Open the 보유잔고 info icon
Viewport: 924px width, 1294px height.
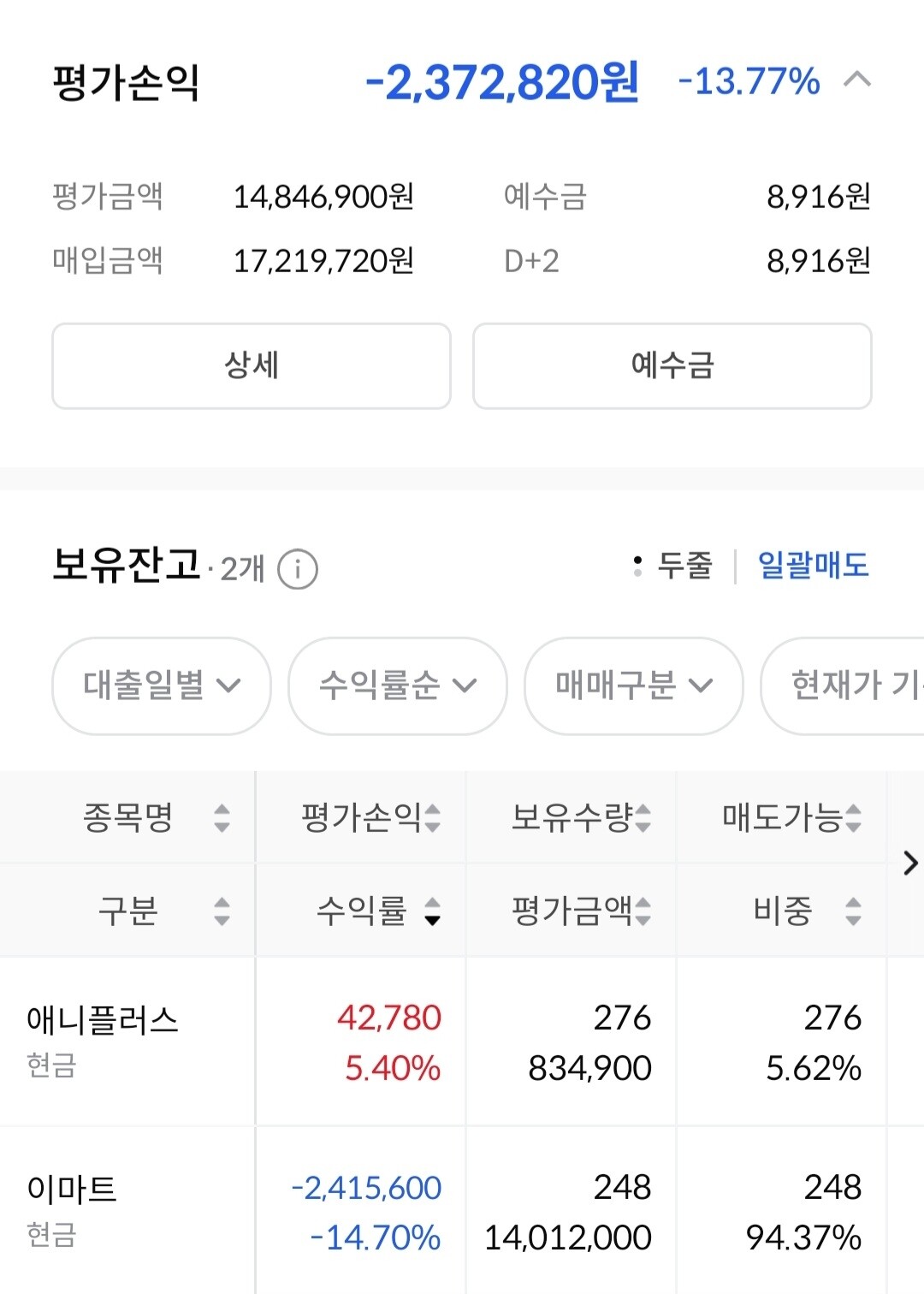pyautogui.click(x=296, y=567)
